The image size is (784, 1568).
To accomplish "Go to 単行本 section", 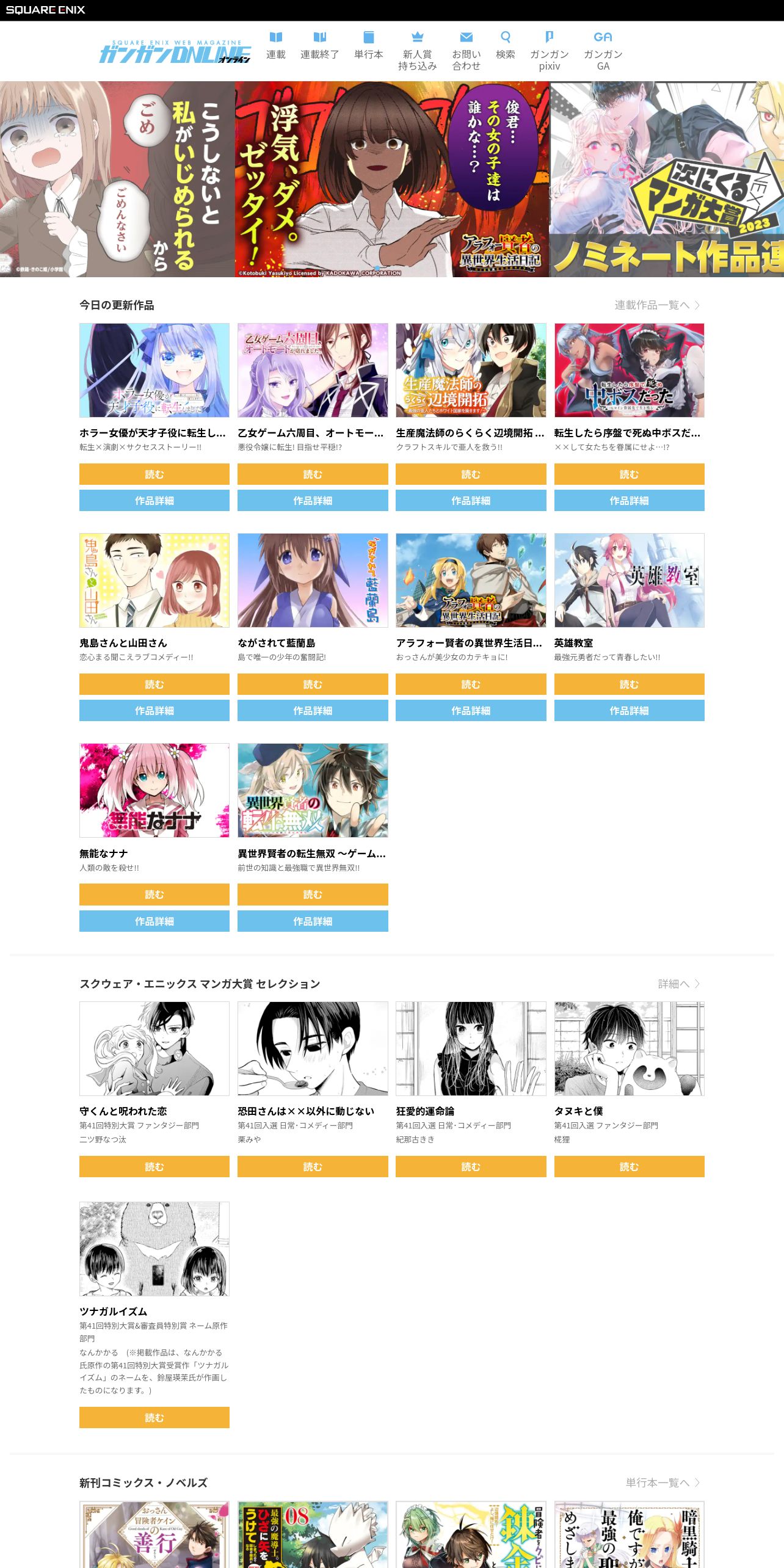I will click(x=369, y=46).
